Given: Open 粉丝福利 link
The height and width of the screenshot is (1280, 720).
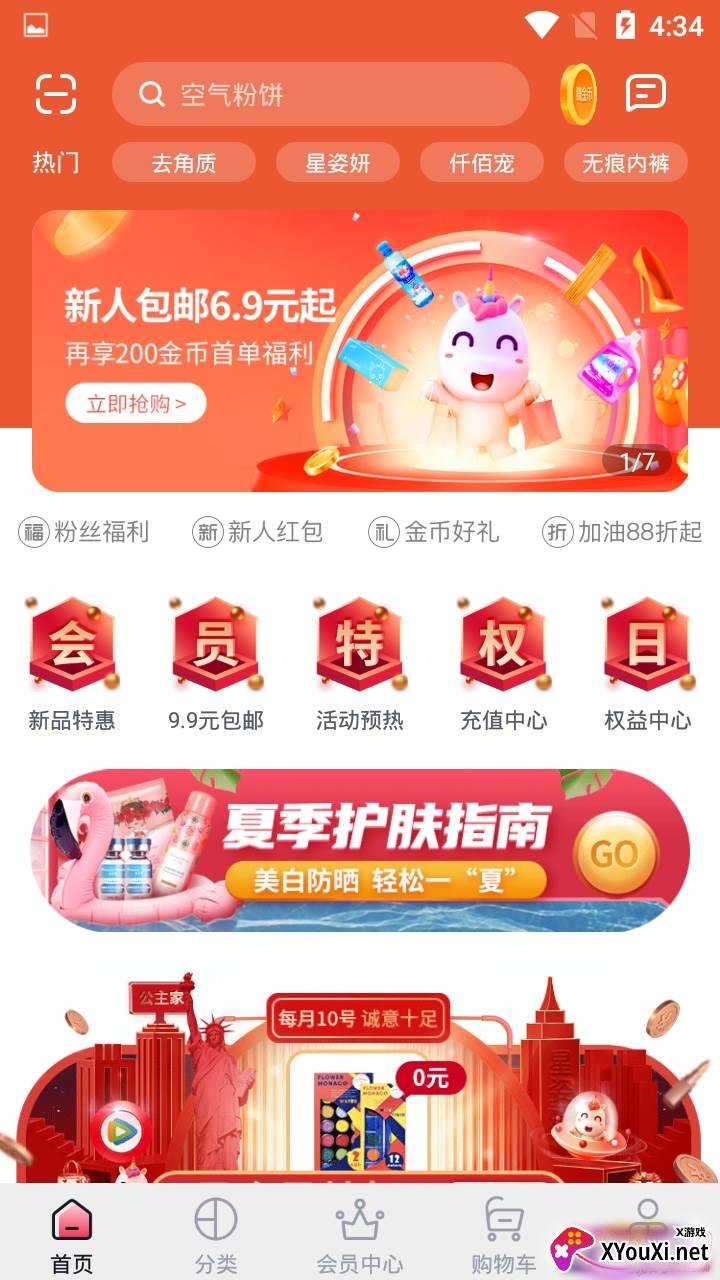Looking at the screenshot, I should tap(84, 532).
